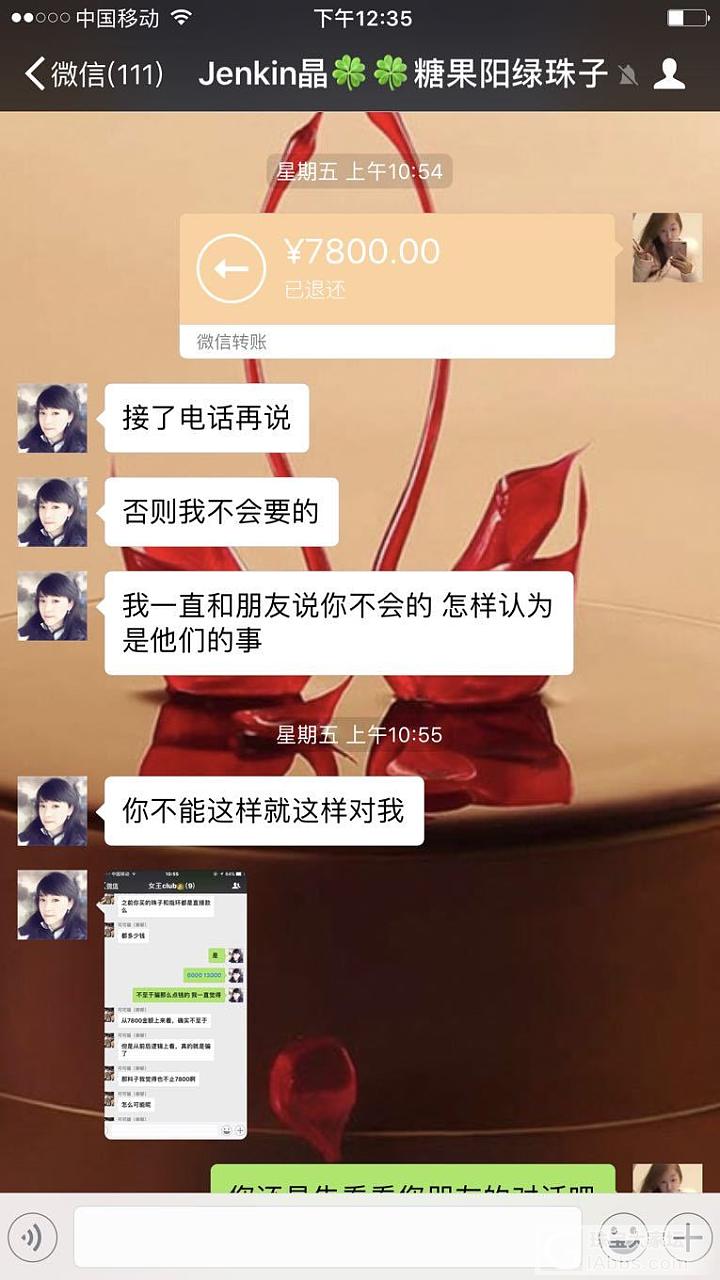Tap the message text input field

click(327, 1237)
